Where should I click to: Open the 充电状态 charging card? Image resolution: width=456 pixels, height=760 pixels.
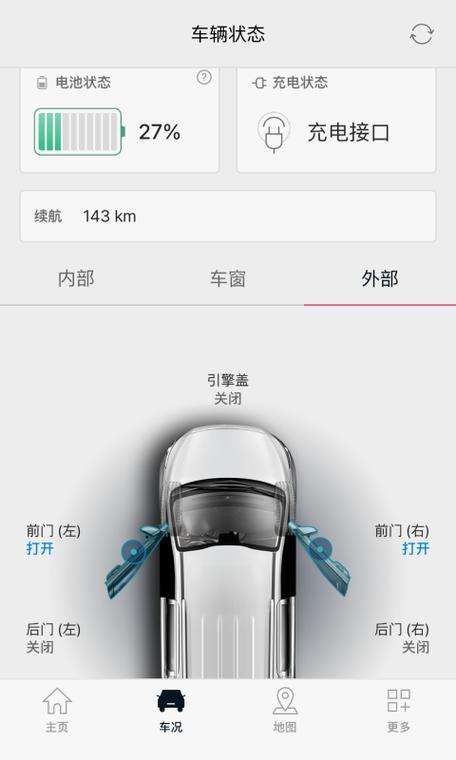(336, 120)
